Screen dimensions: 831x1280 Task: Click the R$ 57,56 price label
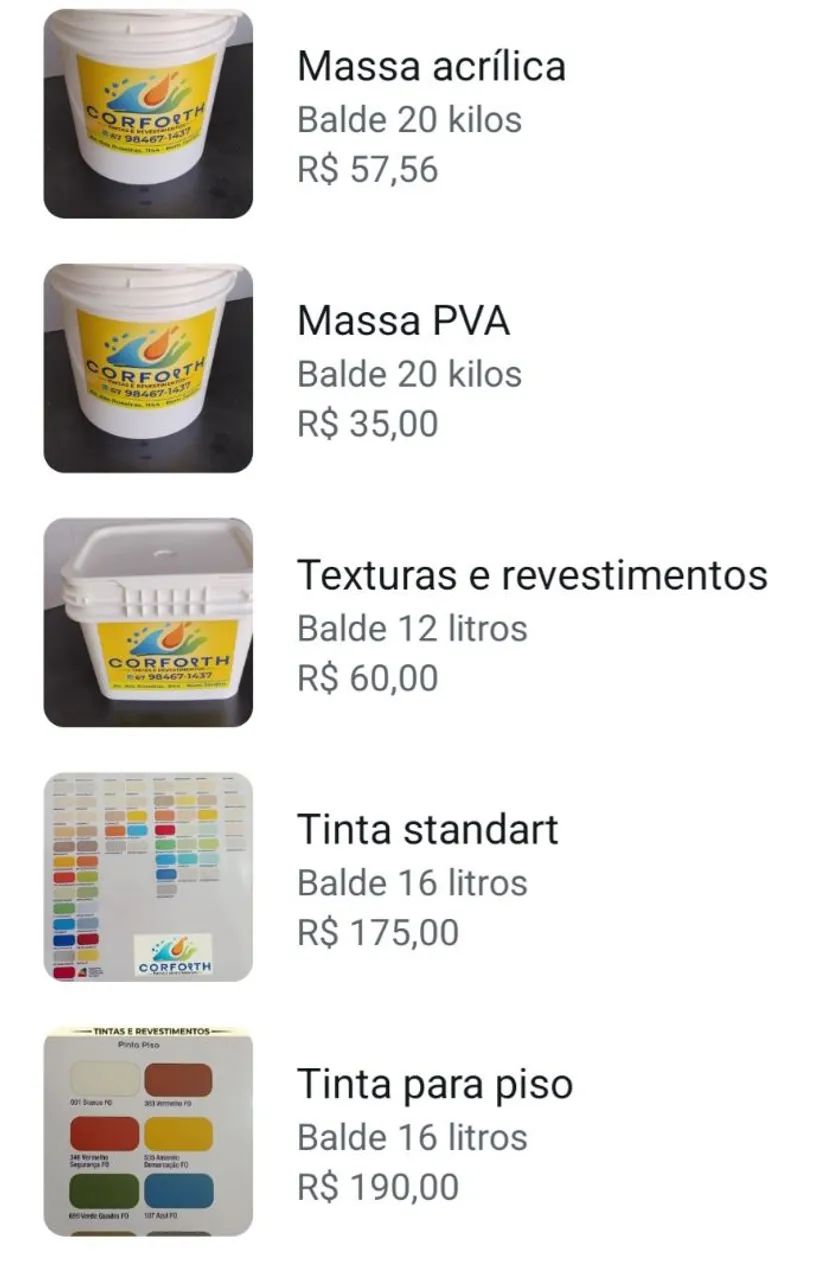(x=369, y=168)
